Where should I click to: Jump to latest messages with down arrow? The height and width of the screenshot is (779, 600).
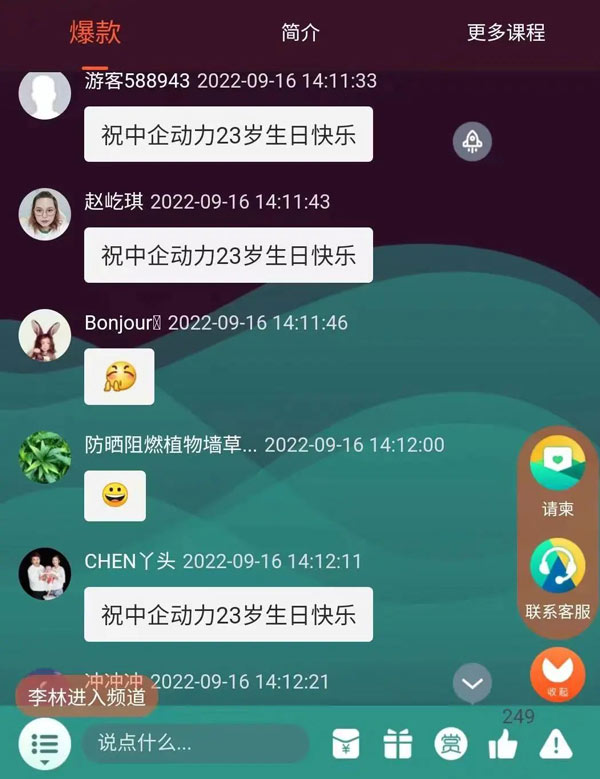472,684
